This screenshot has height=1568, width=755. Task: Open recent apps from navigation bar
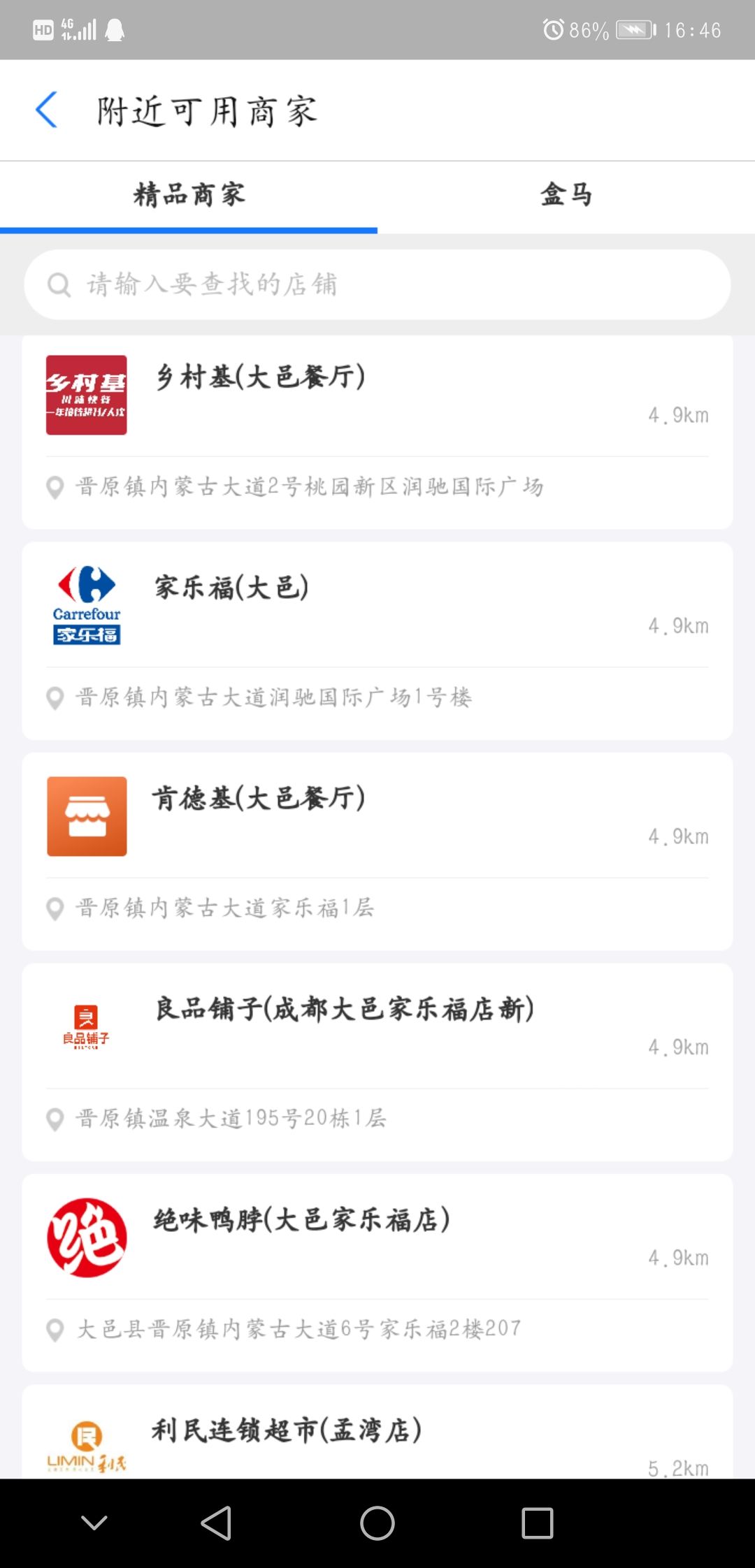point(538,1523)
